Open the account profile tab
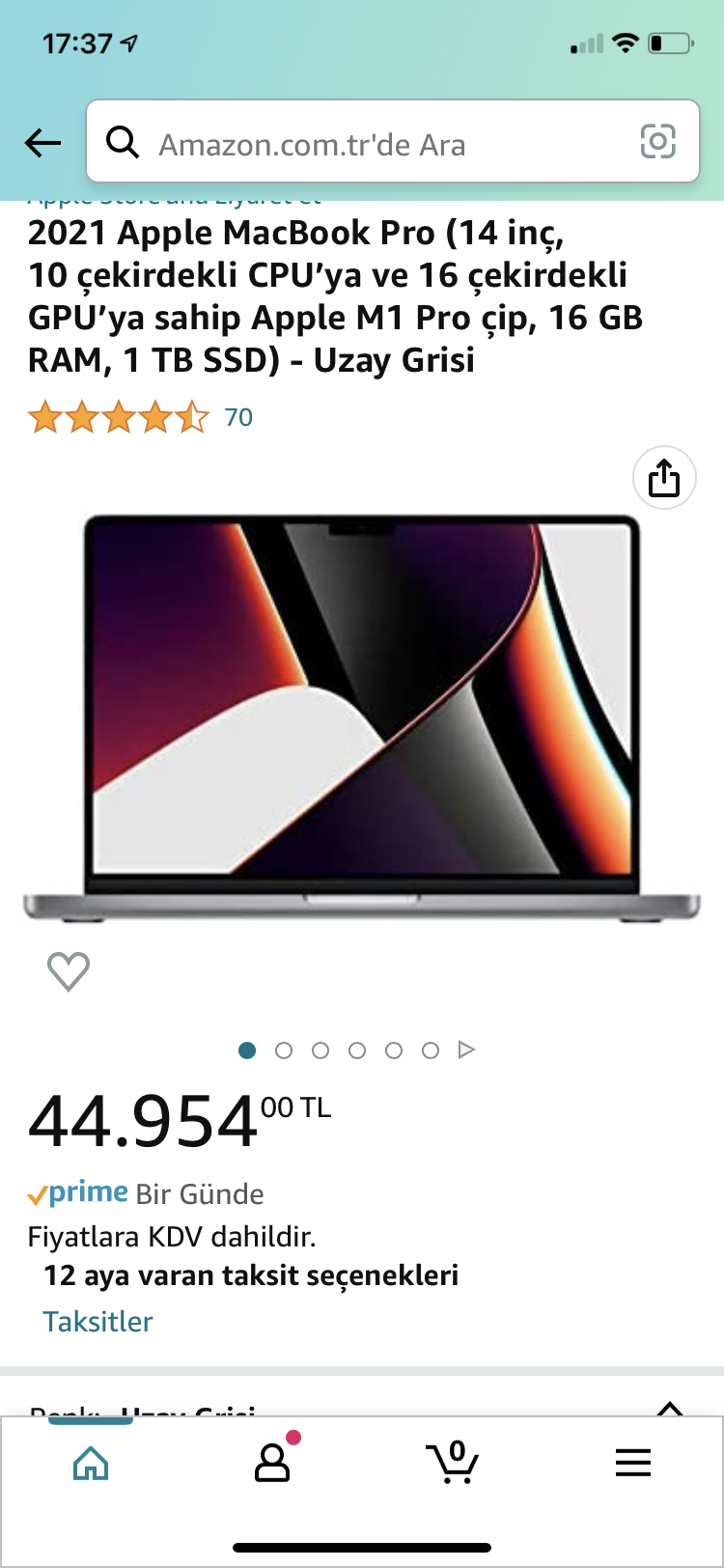 coord(272,1463)
